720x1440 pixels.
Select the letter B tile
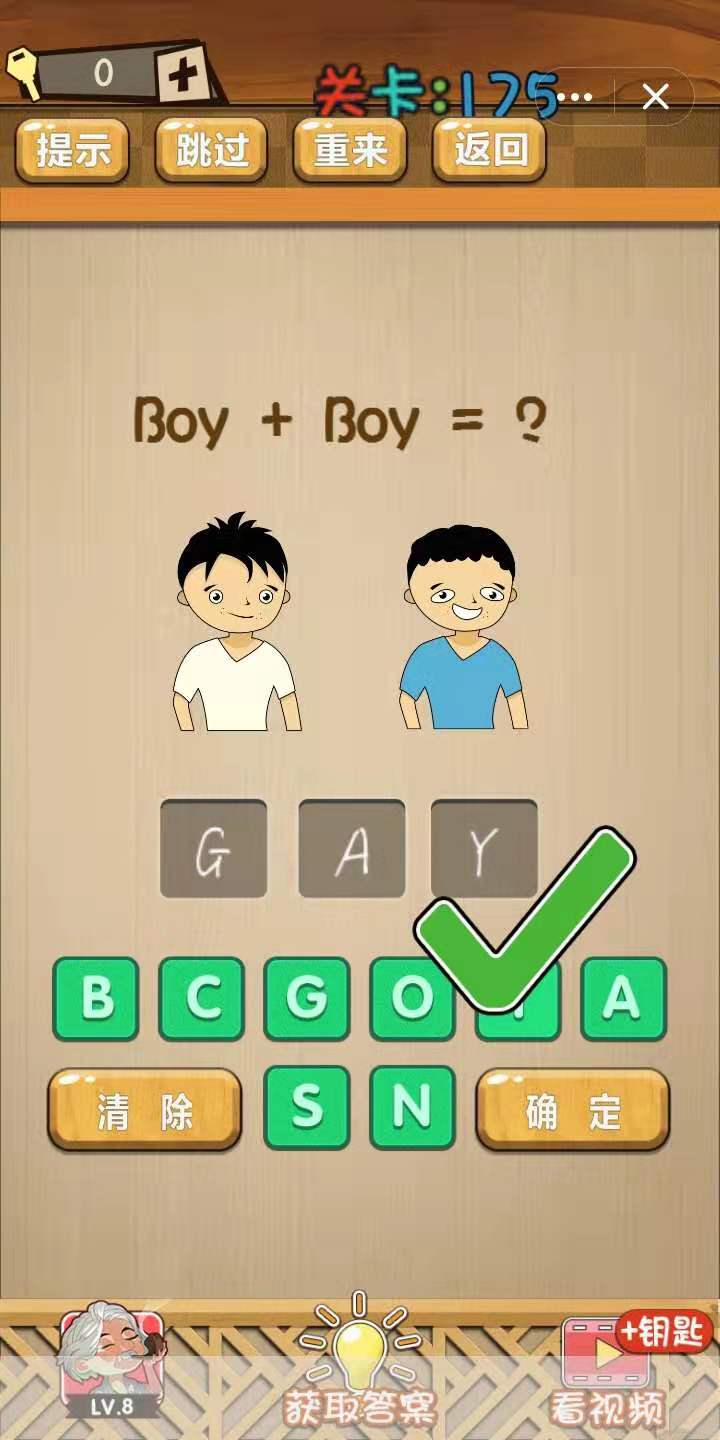(x=96, y=998)
